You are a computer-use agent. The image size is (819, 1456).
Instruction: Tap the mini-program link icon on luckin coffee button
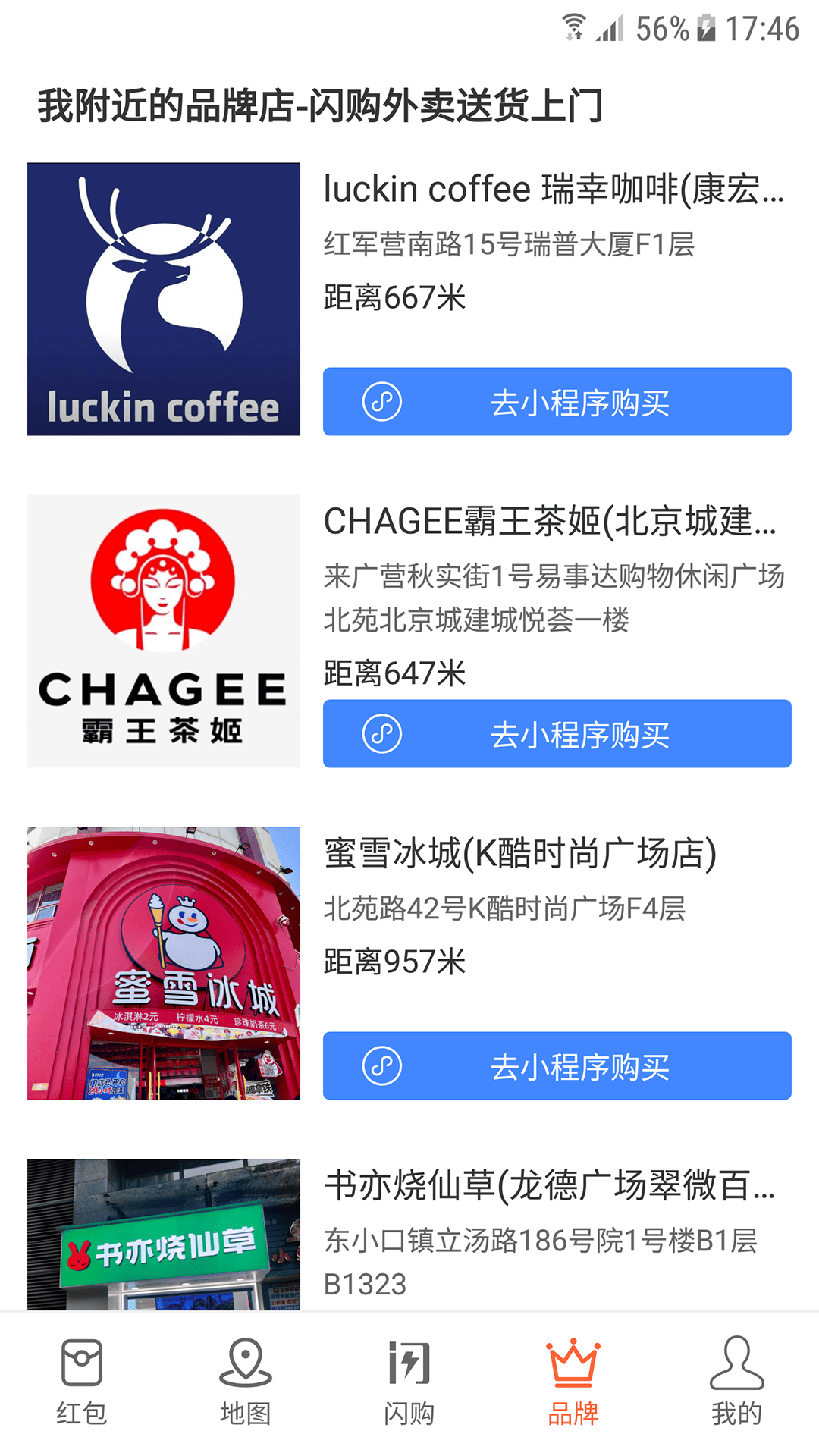click(382, 403)
